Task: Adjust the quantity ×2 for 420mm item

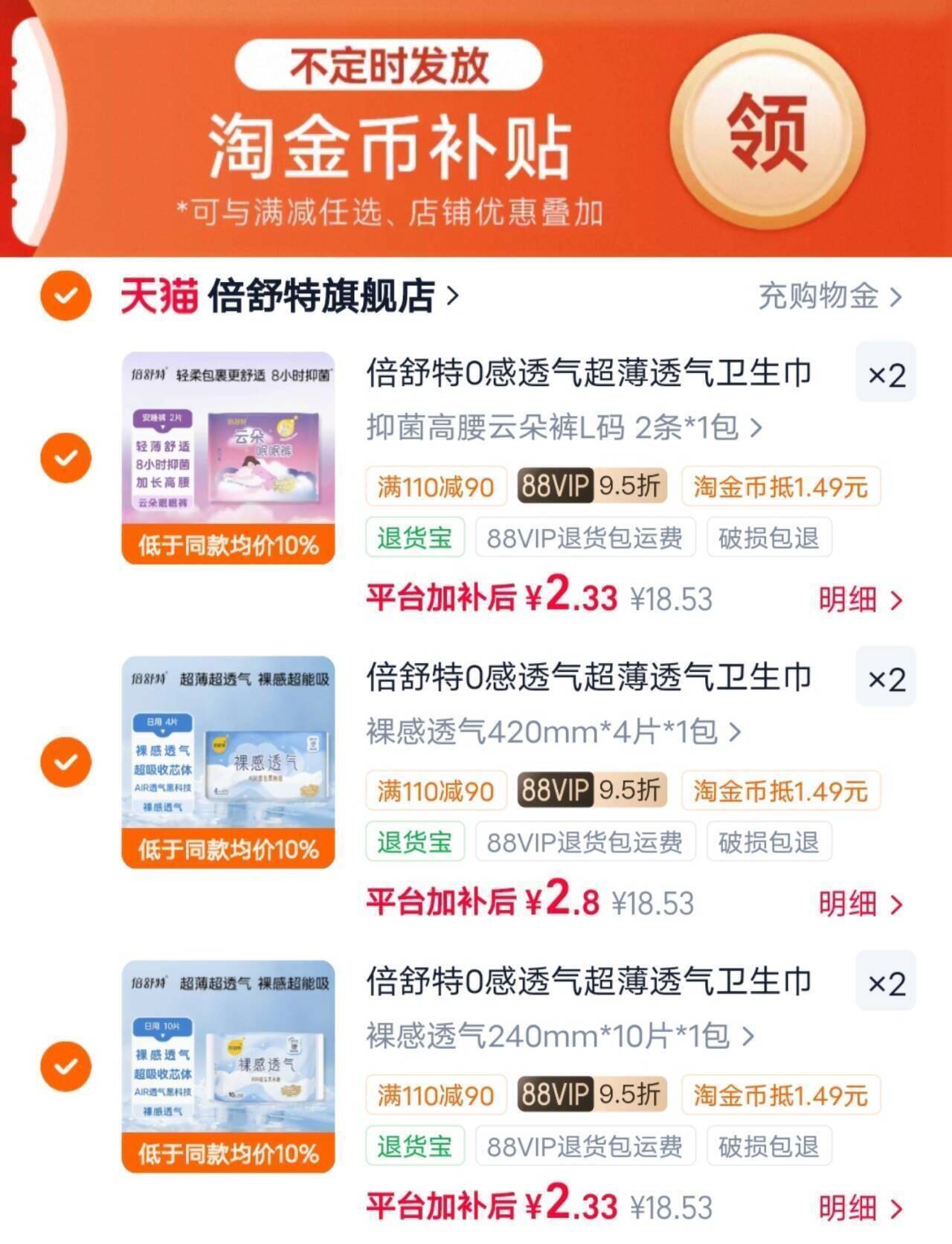Action: tap(886, 676)
